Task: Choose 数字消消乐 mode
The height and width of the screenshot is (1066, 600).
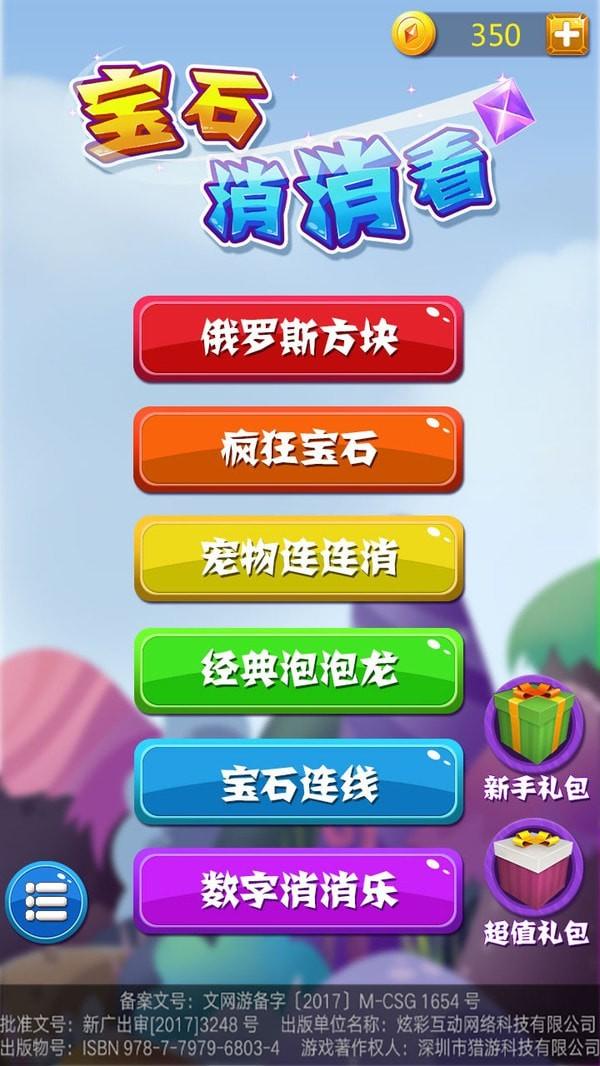Action: point(298,890)
